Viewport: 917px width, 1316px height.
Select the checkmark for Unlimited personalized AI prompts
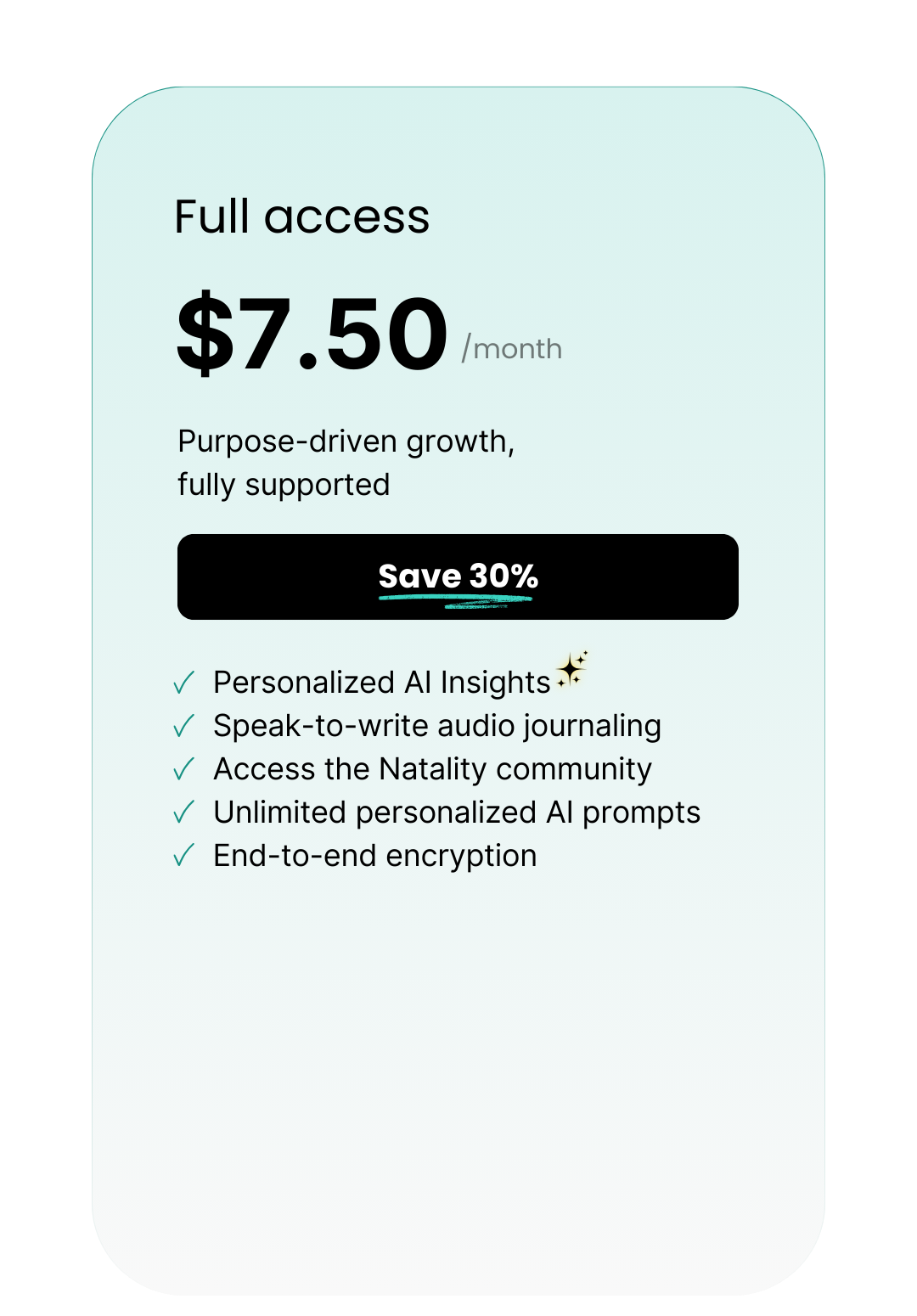183,813
